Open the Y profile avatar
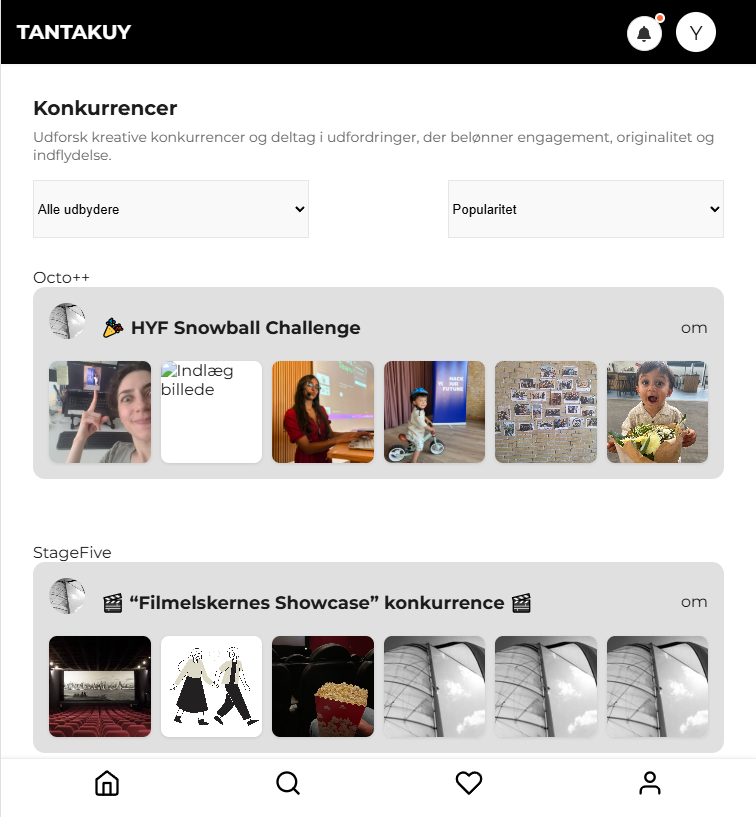This screenshot has height=817, width=756. 696,33
